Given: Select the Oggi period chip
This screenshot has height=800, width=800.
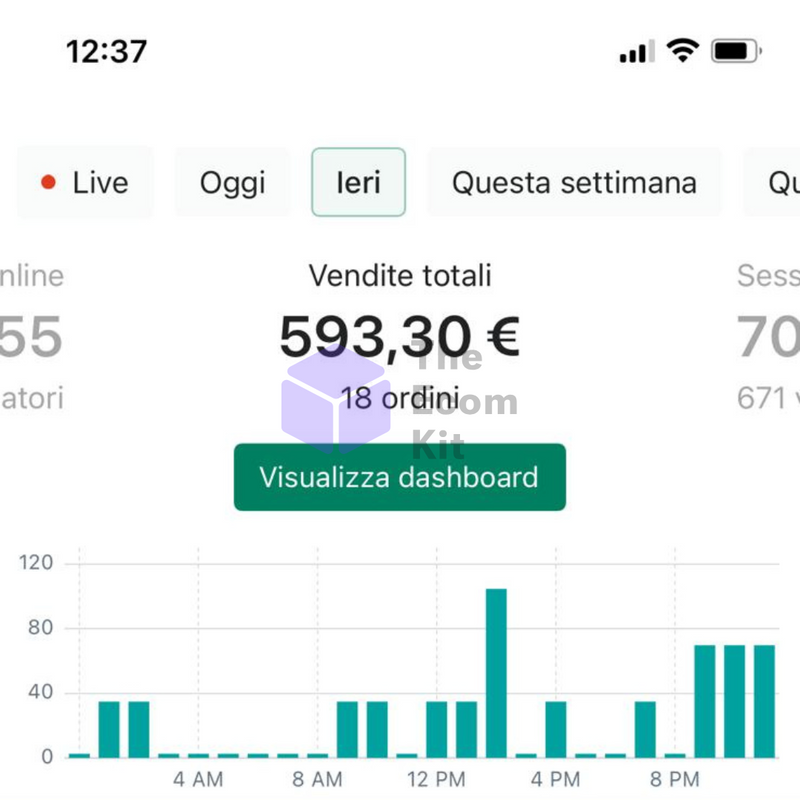Looking at the screenshot, I should 233,183.
